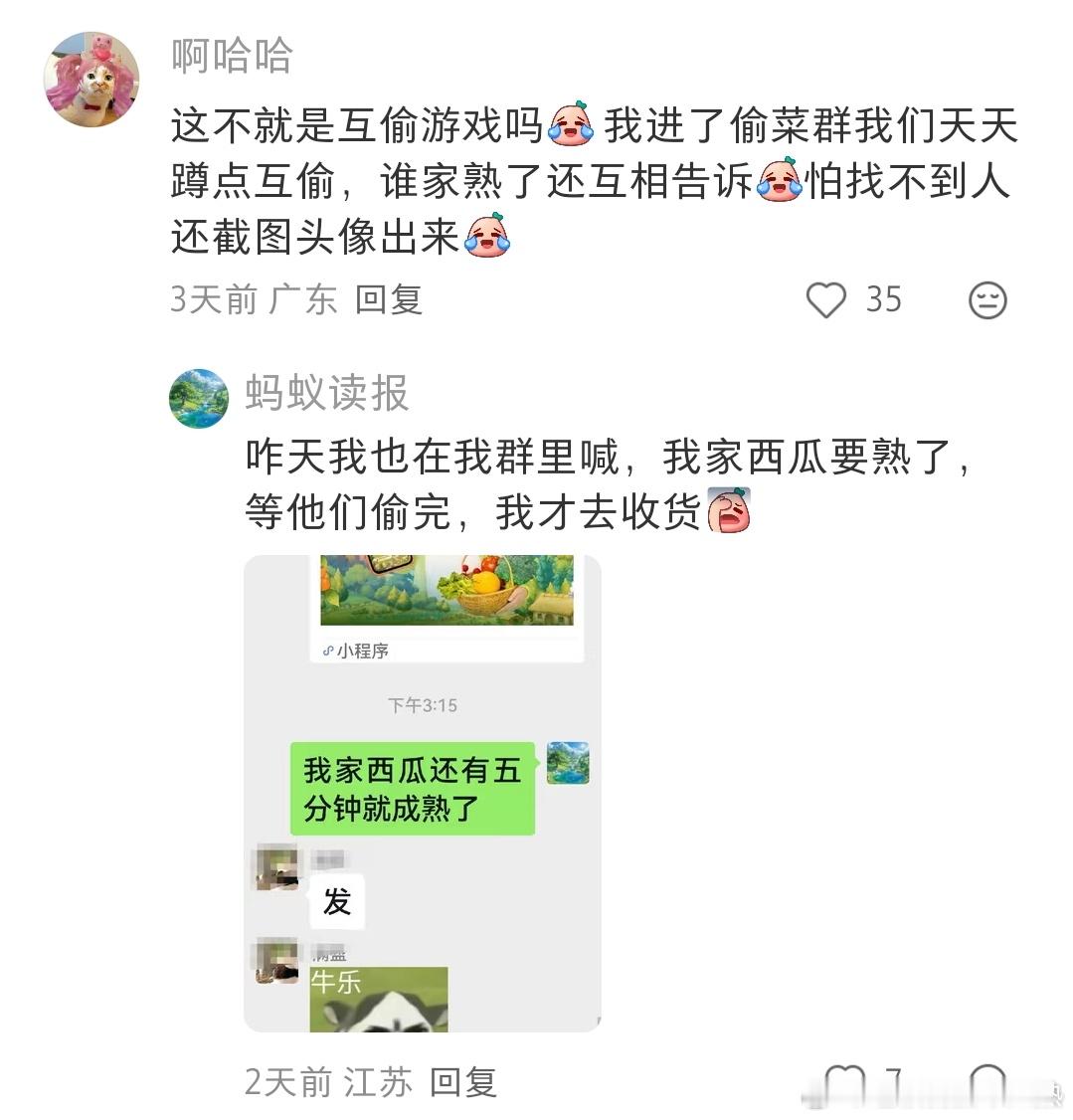Viewport: 1073px width, 1120px height.
Task: Tap the 发 chat message bubble
Action: click(x=337, y=902)
